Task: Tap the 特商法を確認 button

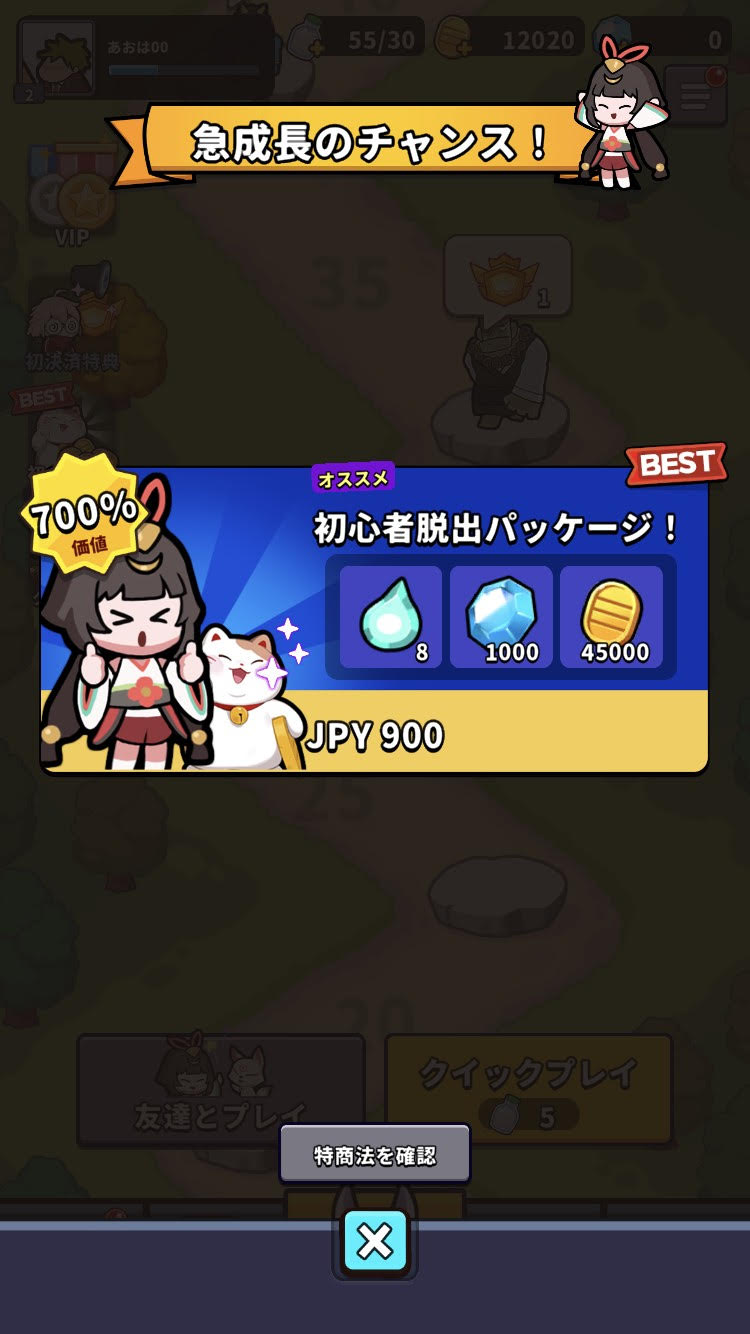Action: point(375,1155)
